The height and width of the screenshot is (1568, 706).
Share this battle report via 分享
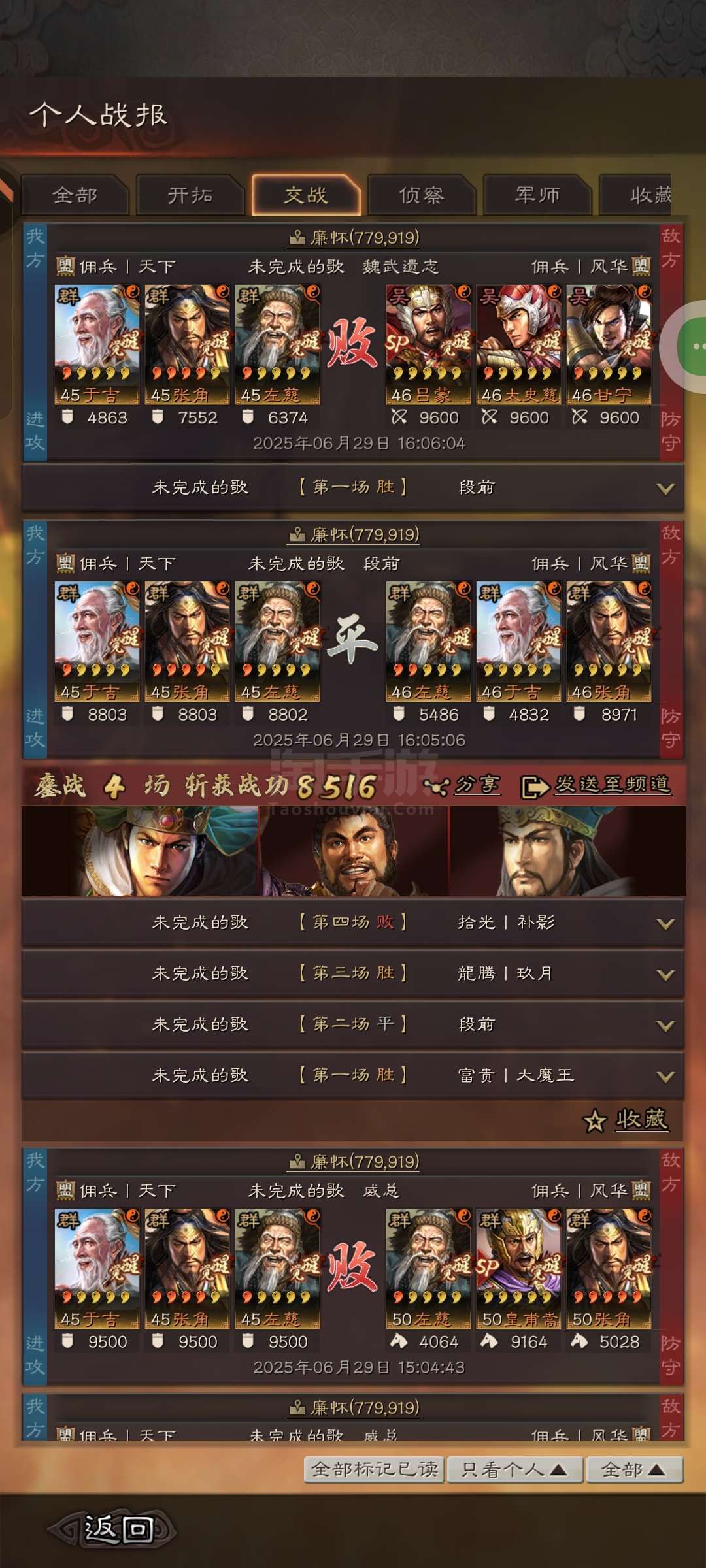click(x=462, y=786)
